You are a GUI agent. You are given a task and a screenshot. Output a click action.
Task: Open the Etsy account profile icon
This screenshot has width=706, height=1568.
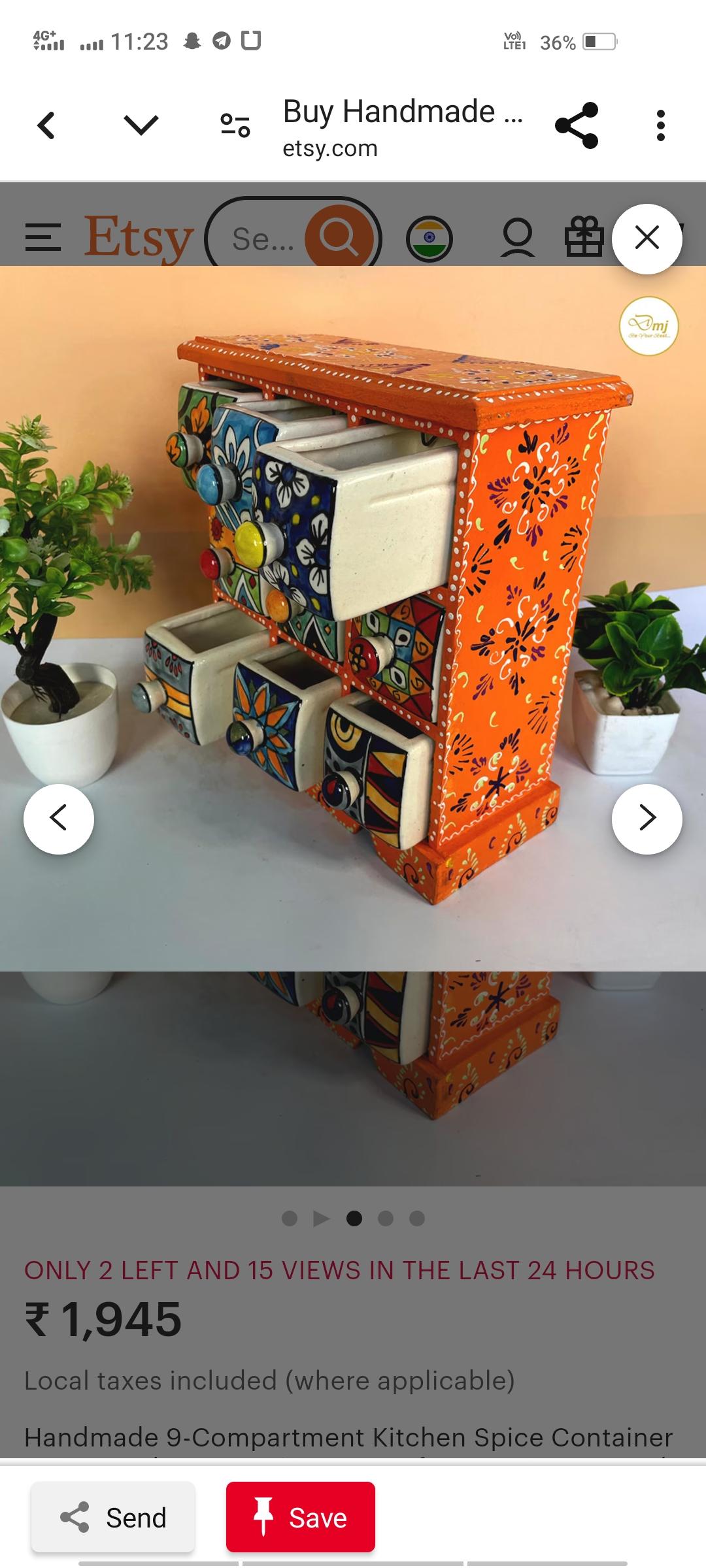517,238
